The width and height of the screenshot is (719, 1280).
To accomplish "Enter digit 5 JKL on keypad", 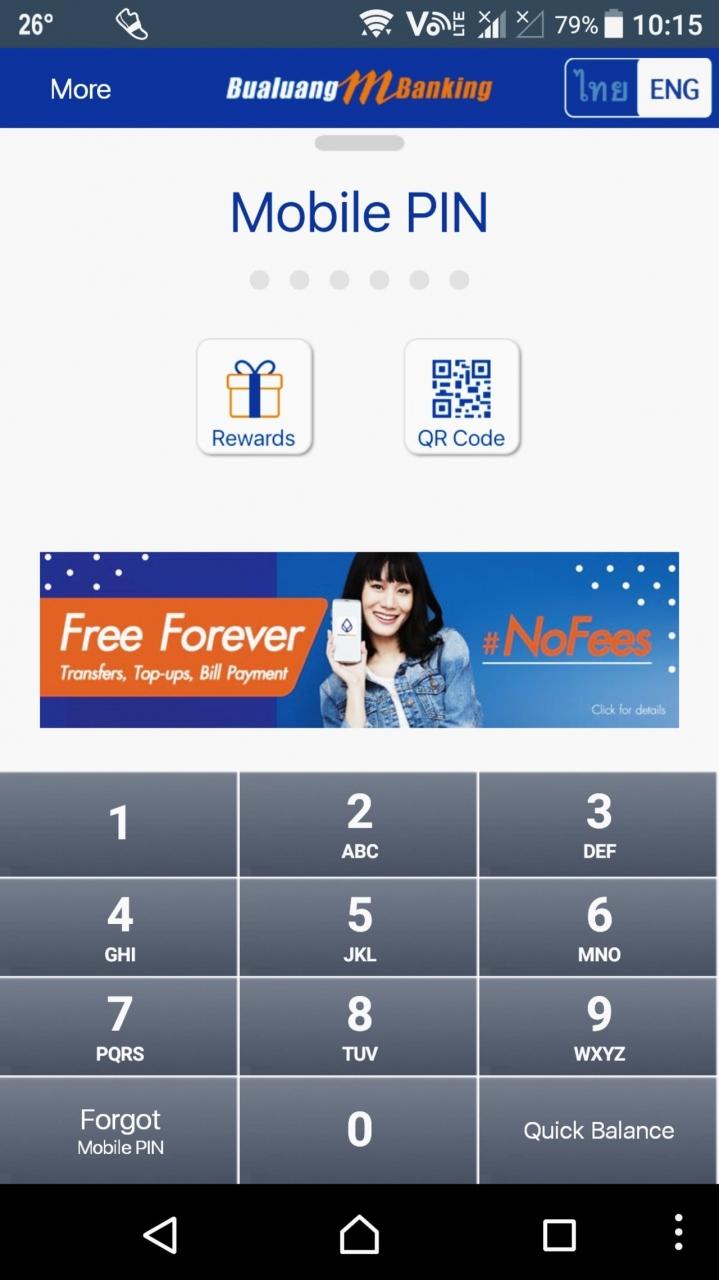I will click(x=359, y=927).
